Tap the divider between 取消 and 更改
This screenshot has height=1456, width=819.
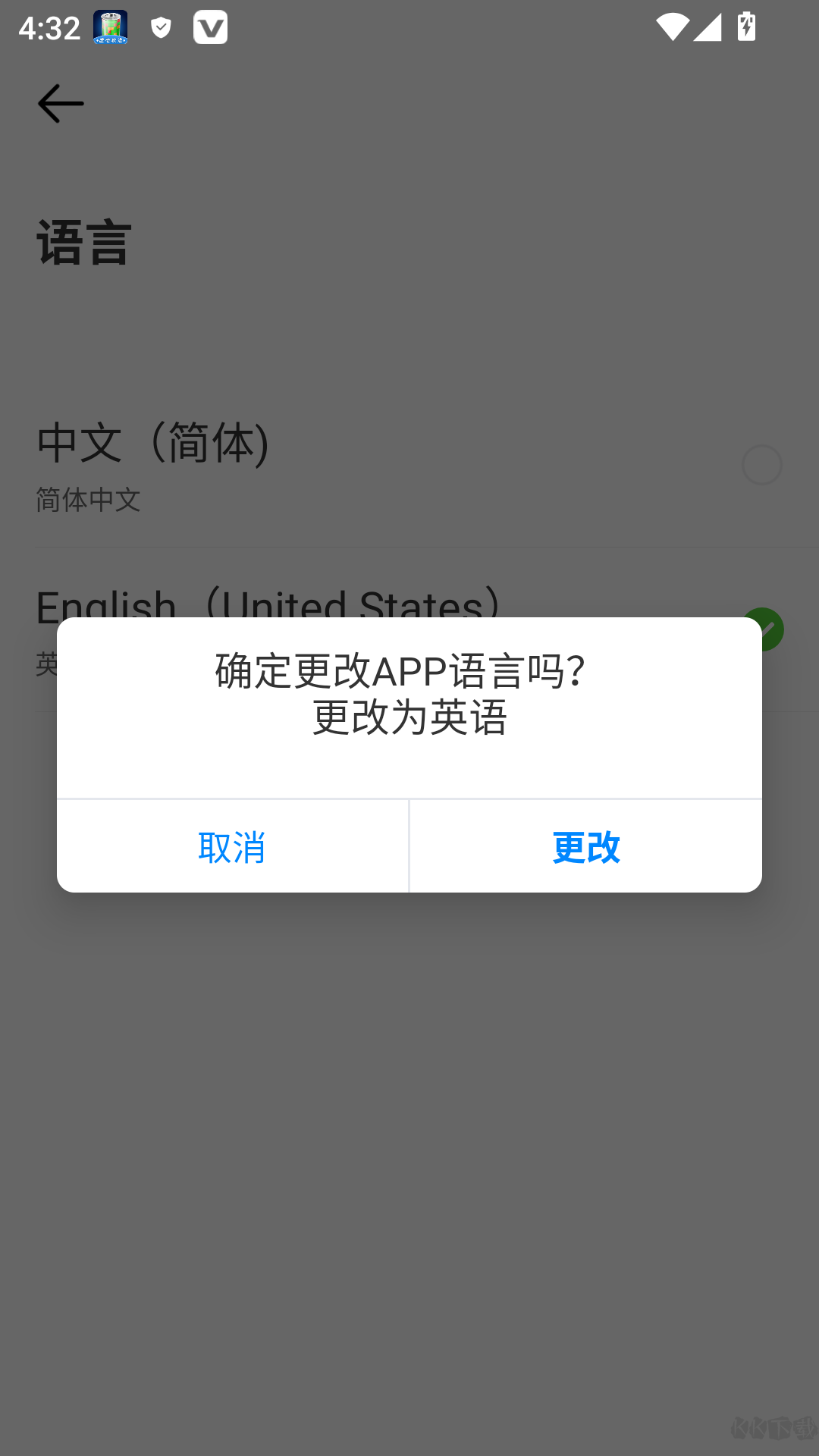(x=409, y=846)
